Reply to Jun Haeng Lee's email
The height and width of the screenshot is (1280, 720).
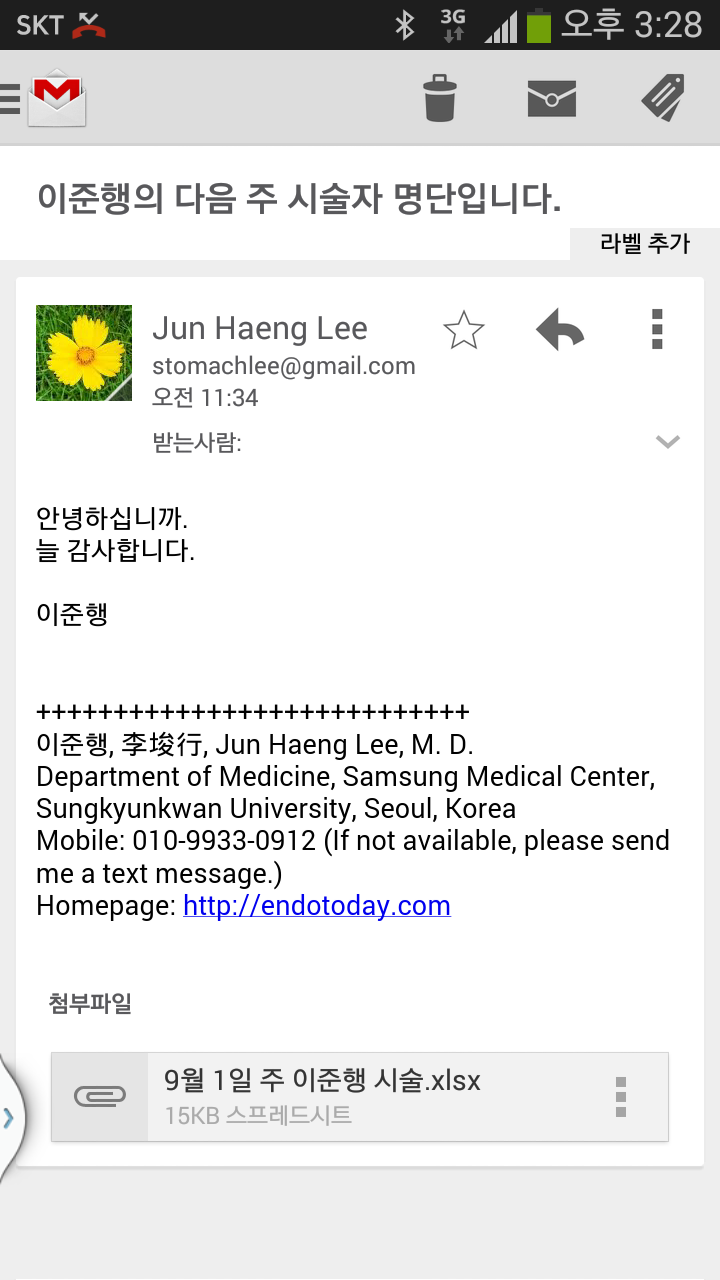coord(560,329)
